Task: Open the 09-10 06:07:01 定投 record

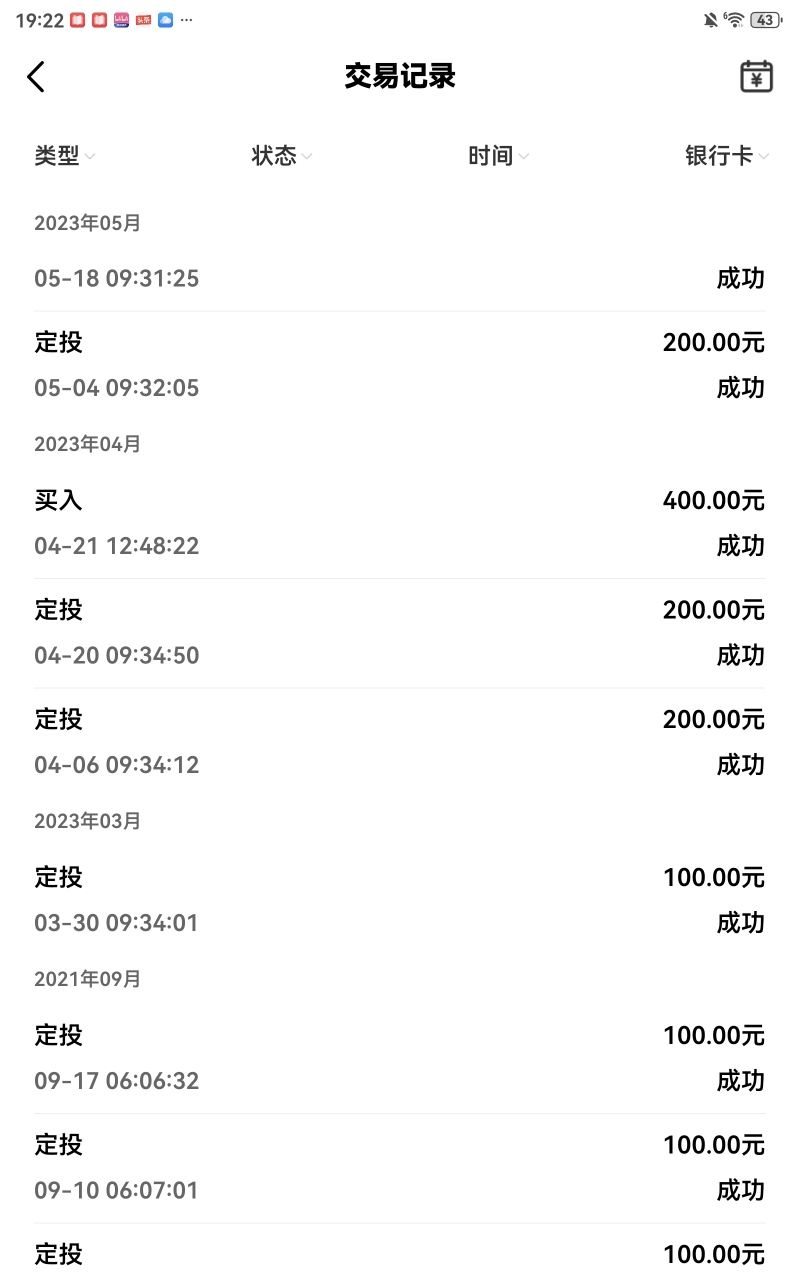Action: (400, 1168)
